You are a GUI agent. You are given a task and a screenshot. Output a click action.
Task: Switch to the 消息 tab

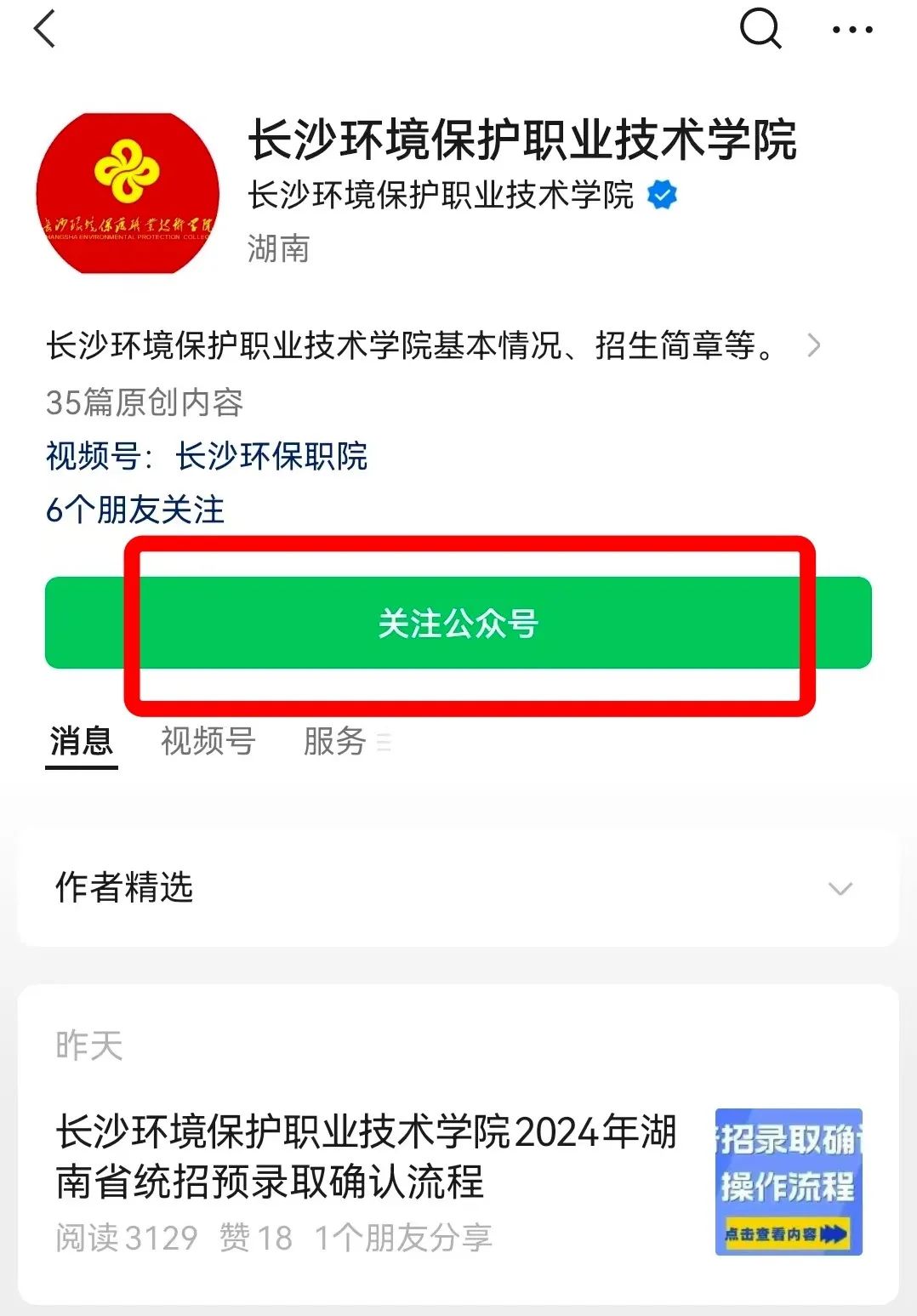tap(81, 742)
